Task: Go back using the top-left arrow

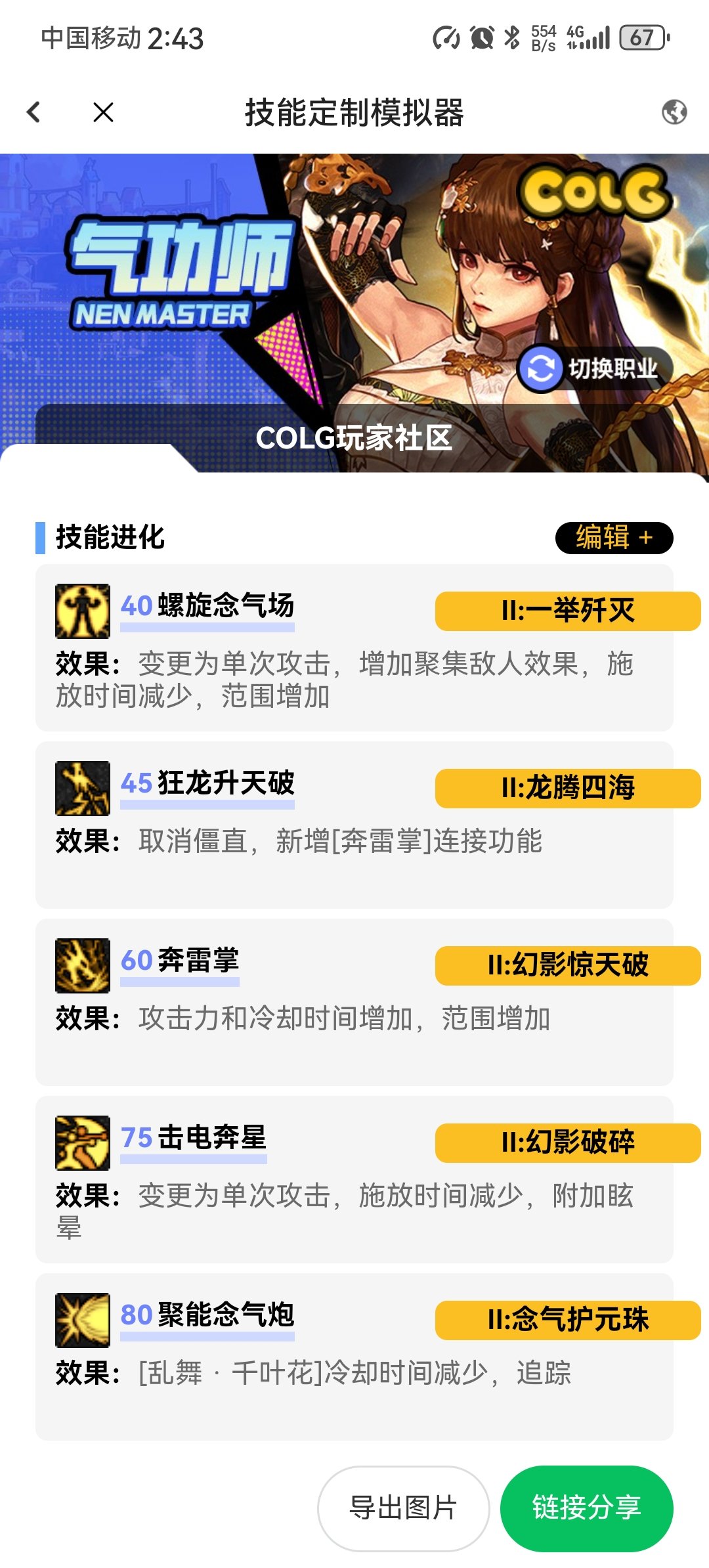Action: point(33,112)
